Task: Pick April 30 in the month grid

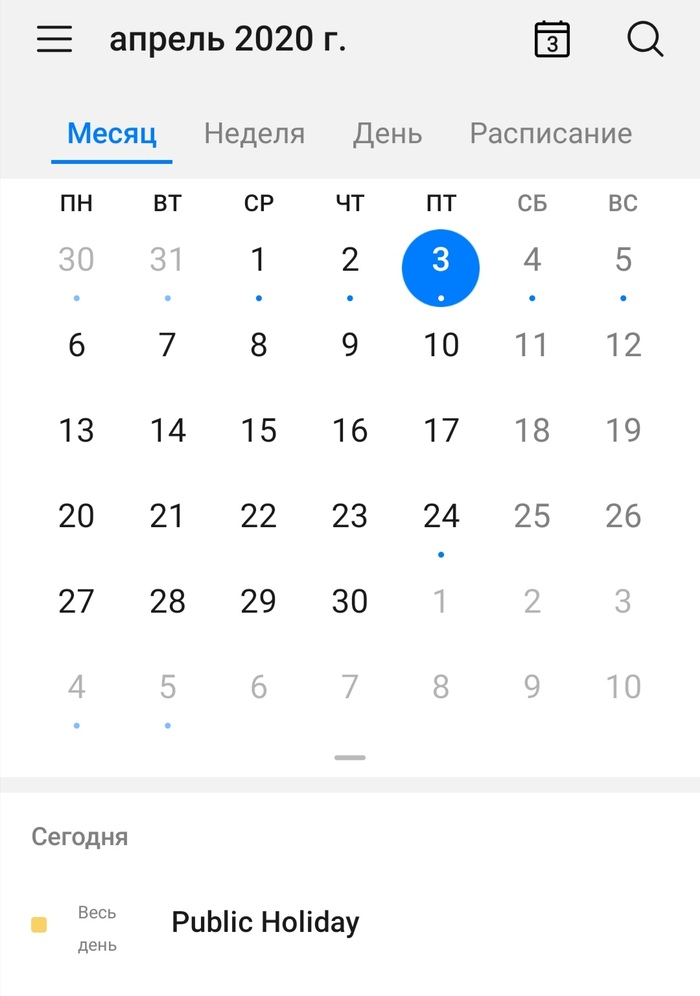Action: pyautogui.click(x=350, y=602)
